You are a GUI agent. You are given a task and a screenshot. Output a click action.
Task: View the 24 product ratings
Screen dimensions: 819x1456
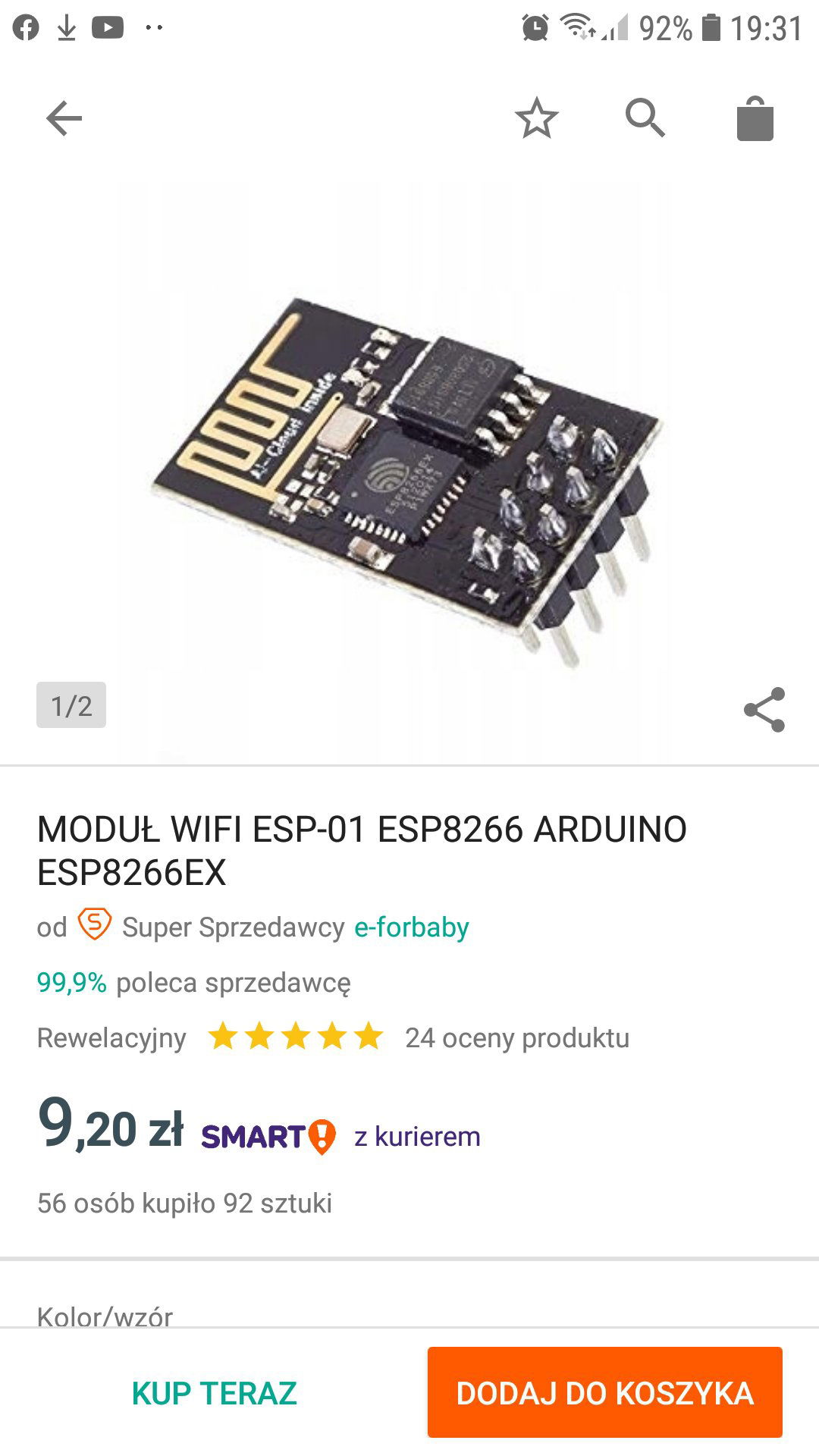tap(517, 1037)
